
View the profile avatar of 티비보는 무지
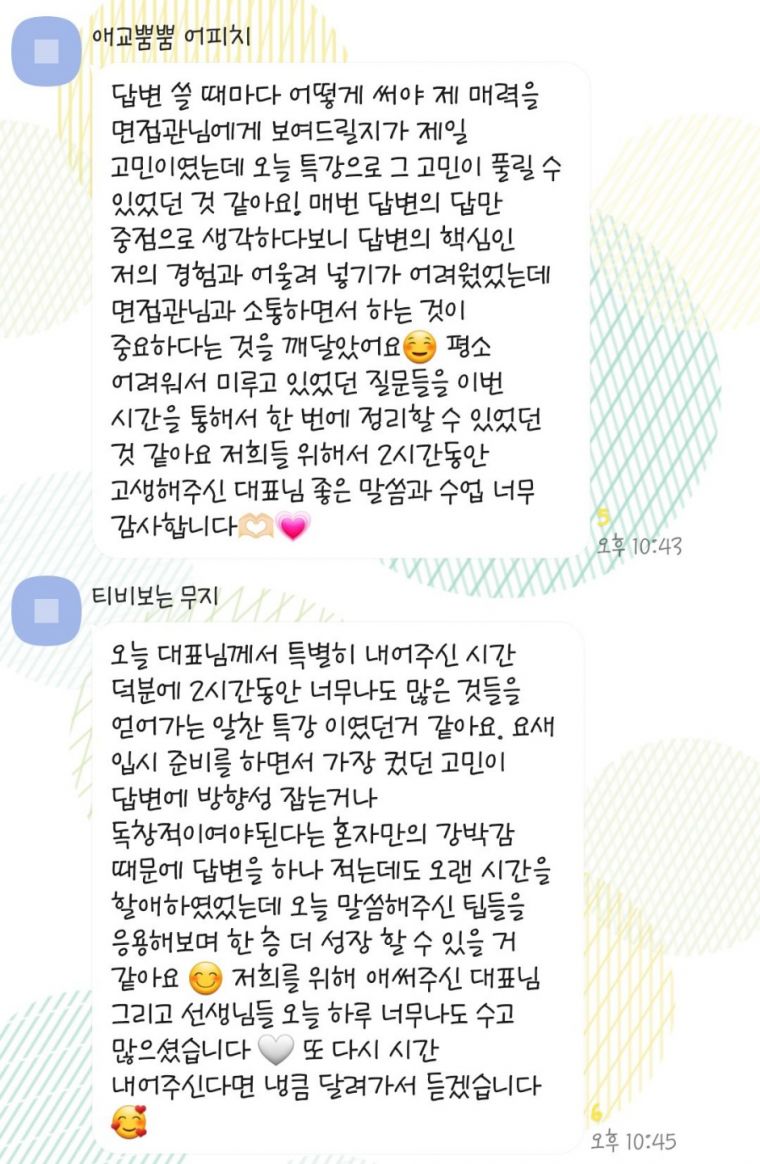tap(45, 610)
